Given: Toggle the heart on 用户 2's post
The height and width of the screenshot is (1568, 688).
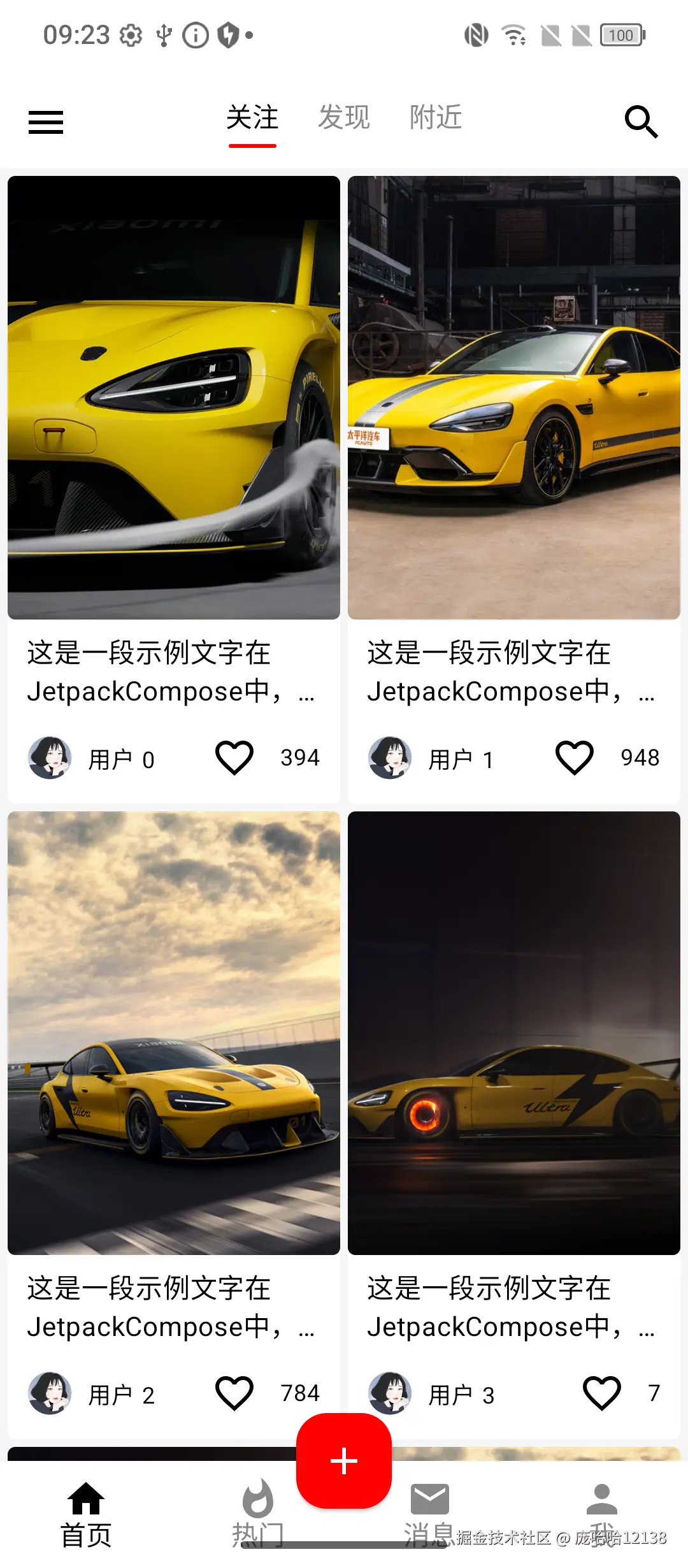Looking at the screenshot, I should click(x=235, y=1393).
